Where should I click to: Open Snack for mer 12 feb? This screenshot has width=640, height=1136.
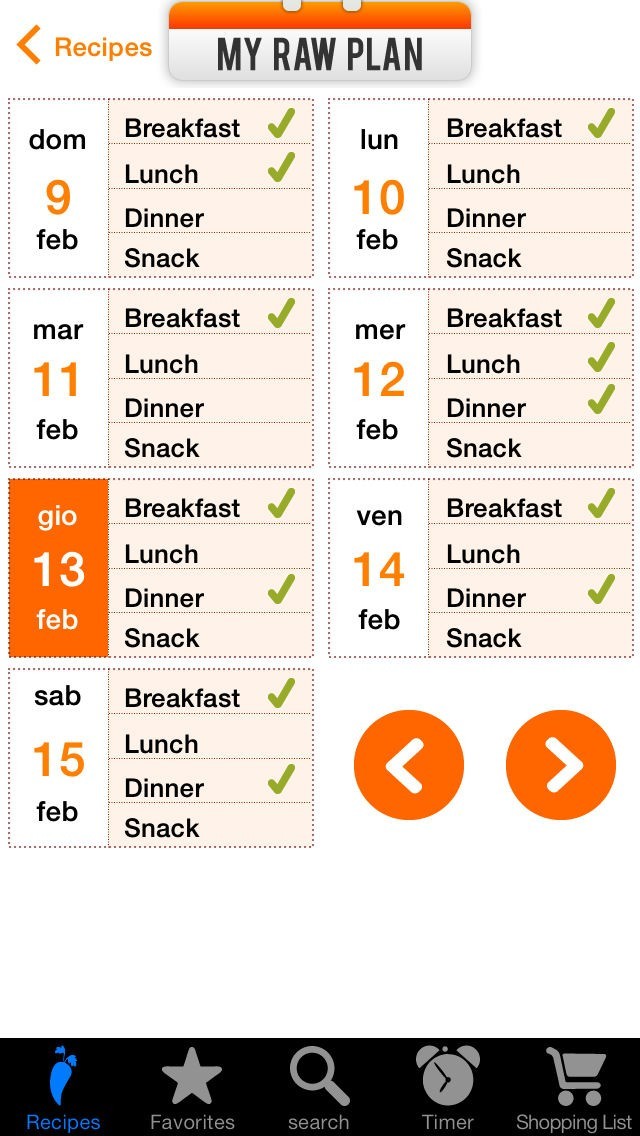point(530,444)
